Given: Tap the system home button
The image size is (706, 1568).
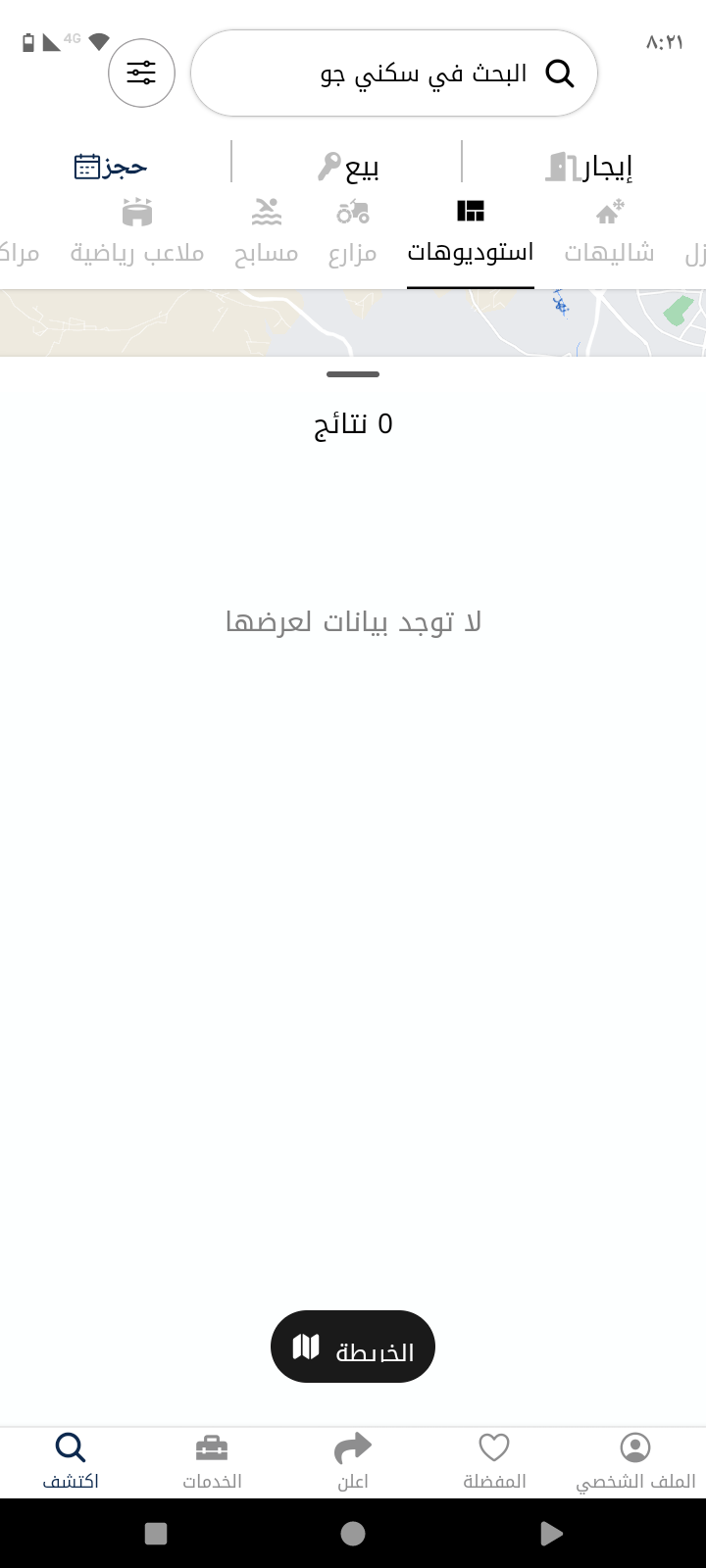Looking at the screenshot, I should 353,1534.
